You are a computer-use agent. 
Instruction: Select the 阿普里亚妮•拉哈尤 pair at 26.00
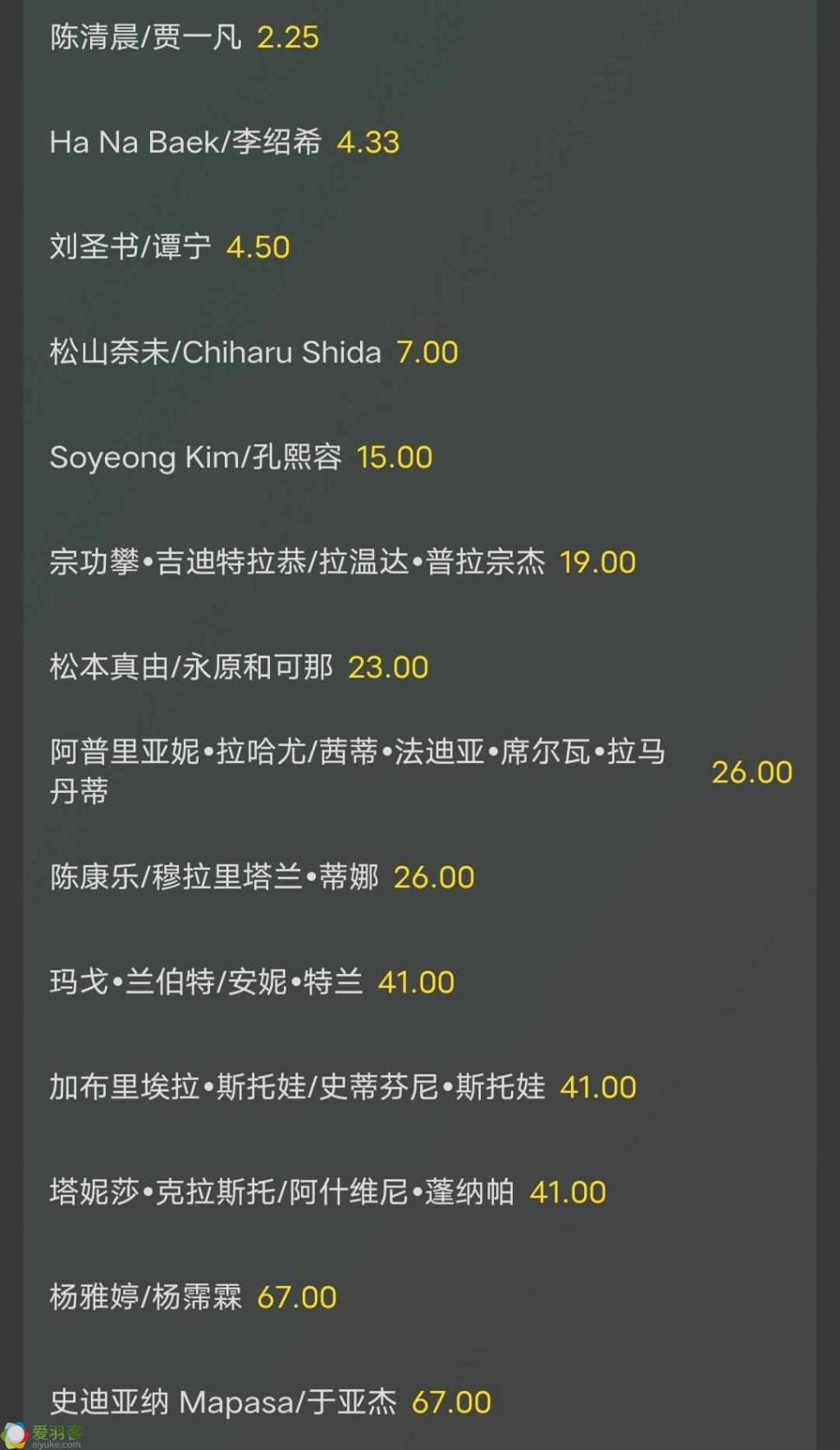click(420, 772)
